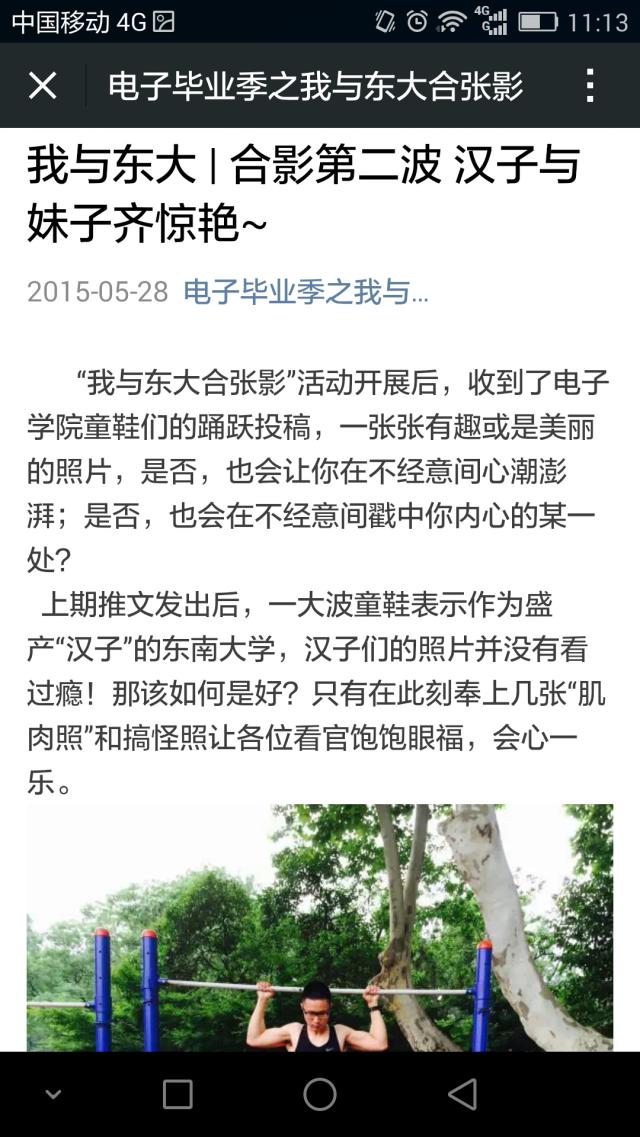The image size is (640, 1137).
Task: Close the article webview
Action: 42,86
